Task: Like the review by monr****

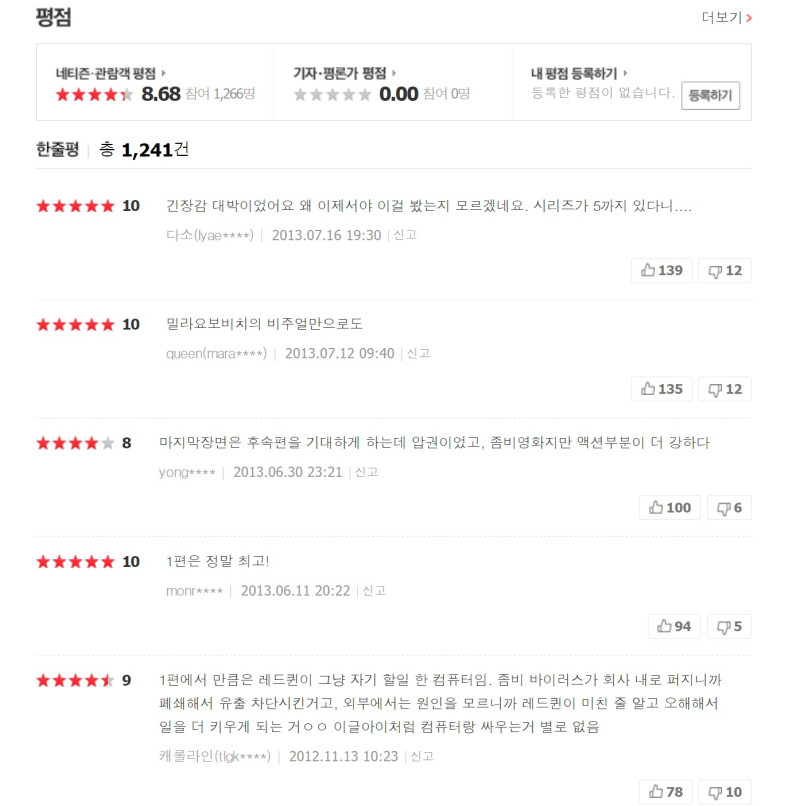Action: click(x=674, y=626)
